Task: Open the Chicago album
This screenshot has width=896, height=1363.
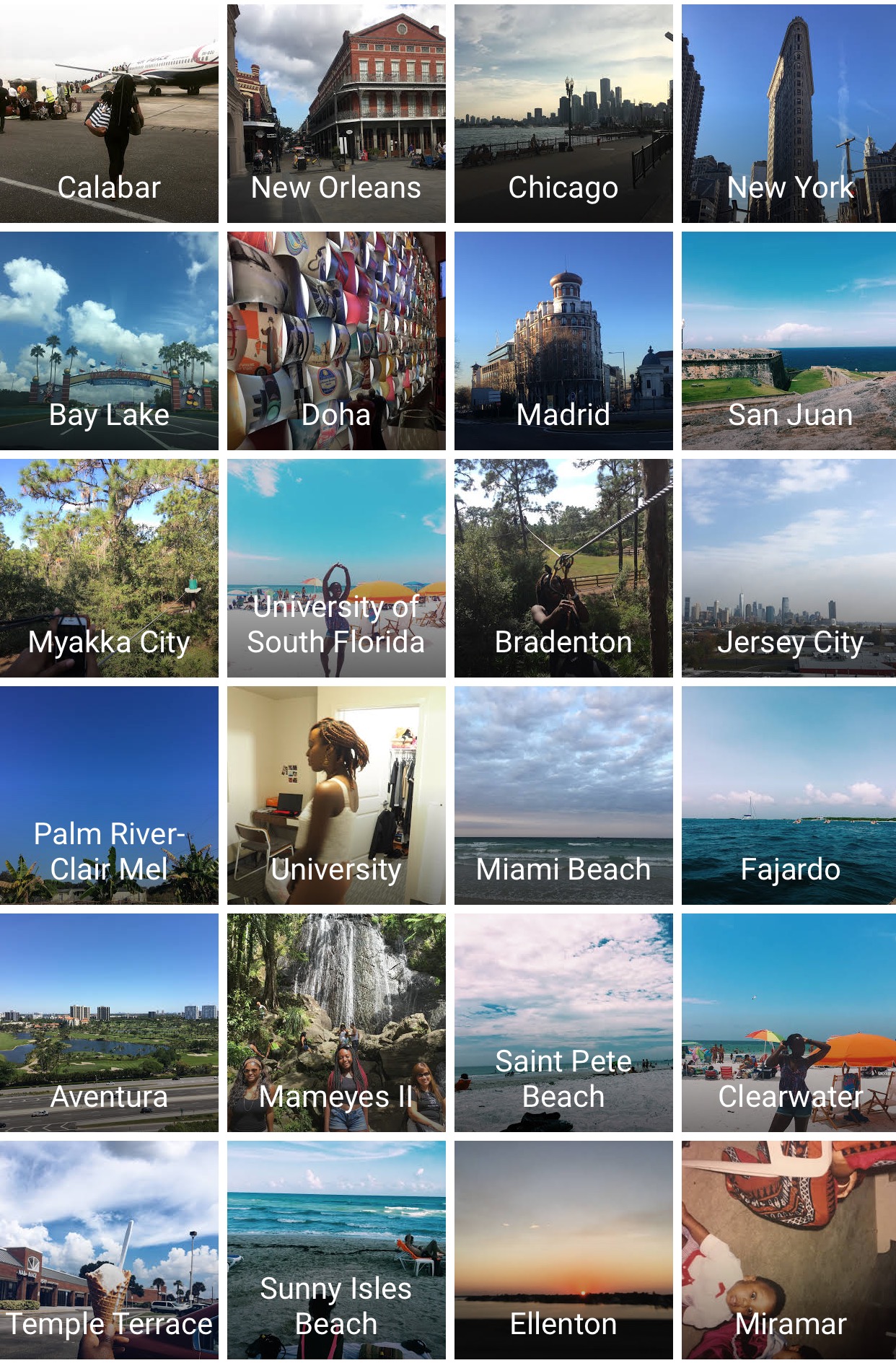Action: 563,114
